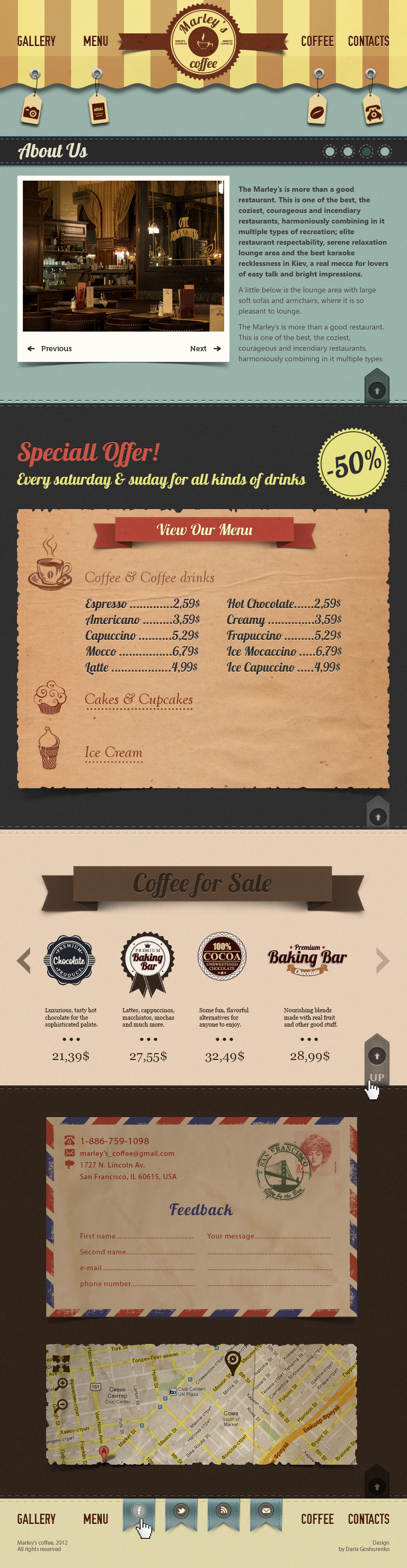Image resolution: width=407 pixels, height=1568 pixels.
Task: Expand the Cakes & Cupcakes menu section
Action: [x=138, y=699]
